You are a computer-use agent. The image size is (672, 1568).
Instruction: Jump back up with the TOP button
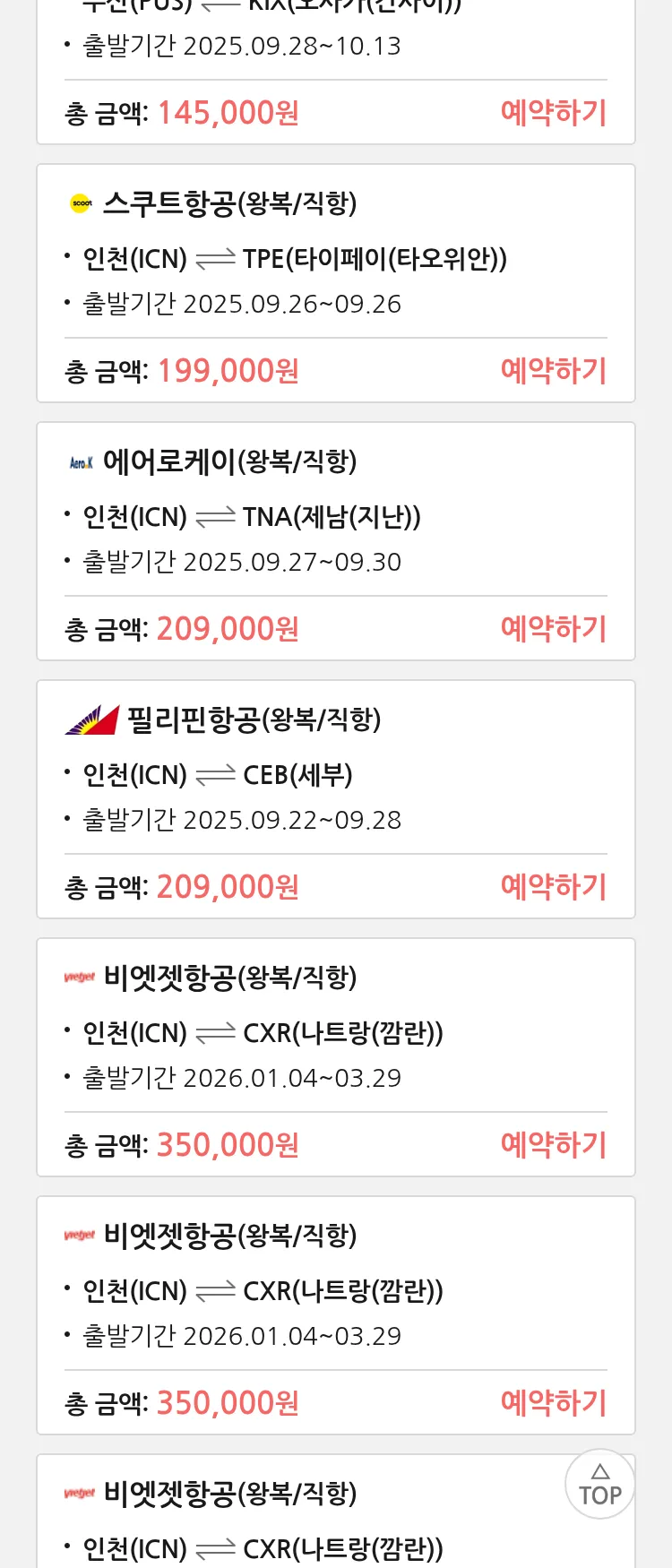pos(599,1485)
